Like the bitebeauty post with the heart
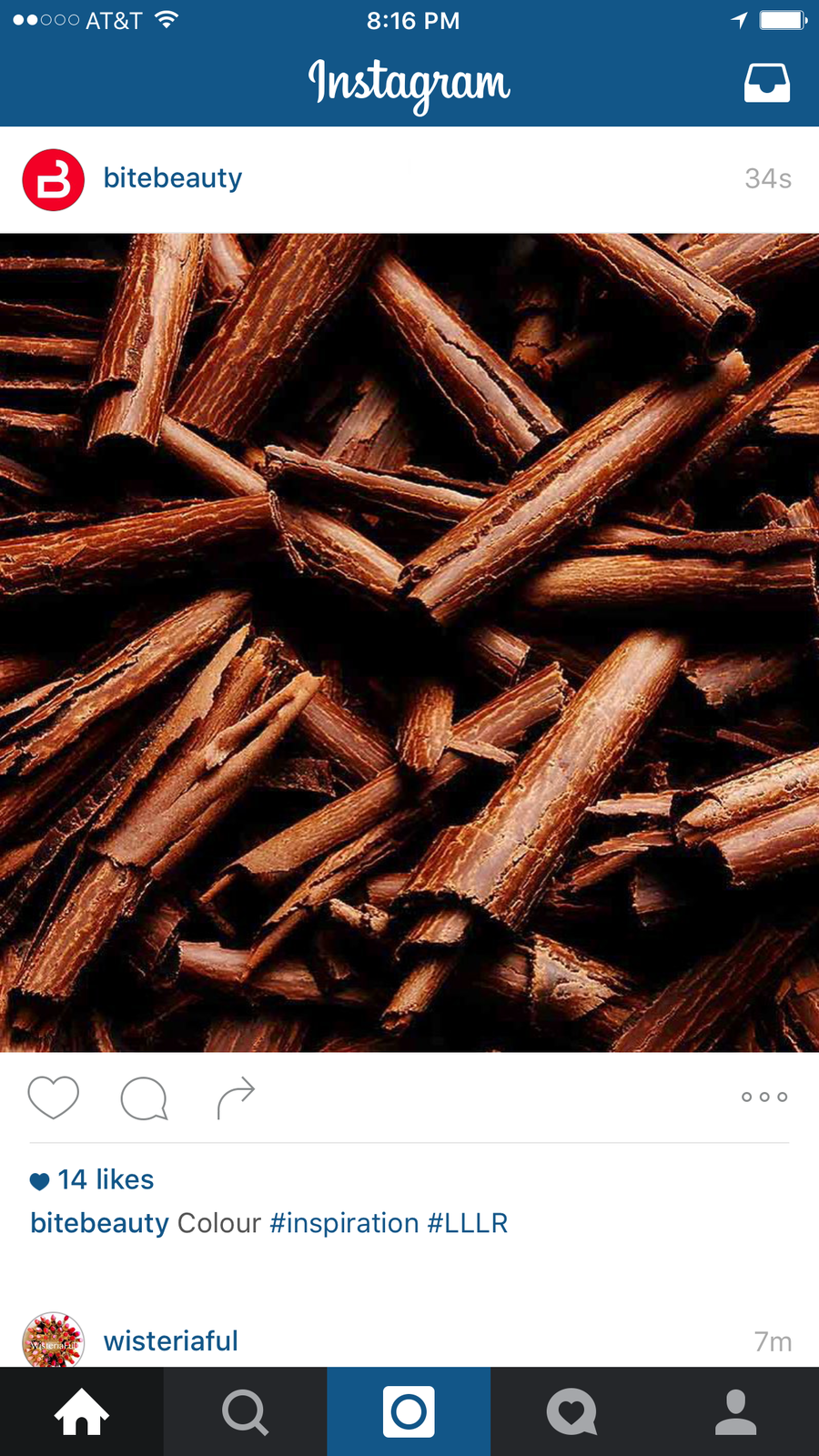Screen dimensions: 819x1456 (54, 1097)
